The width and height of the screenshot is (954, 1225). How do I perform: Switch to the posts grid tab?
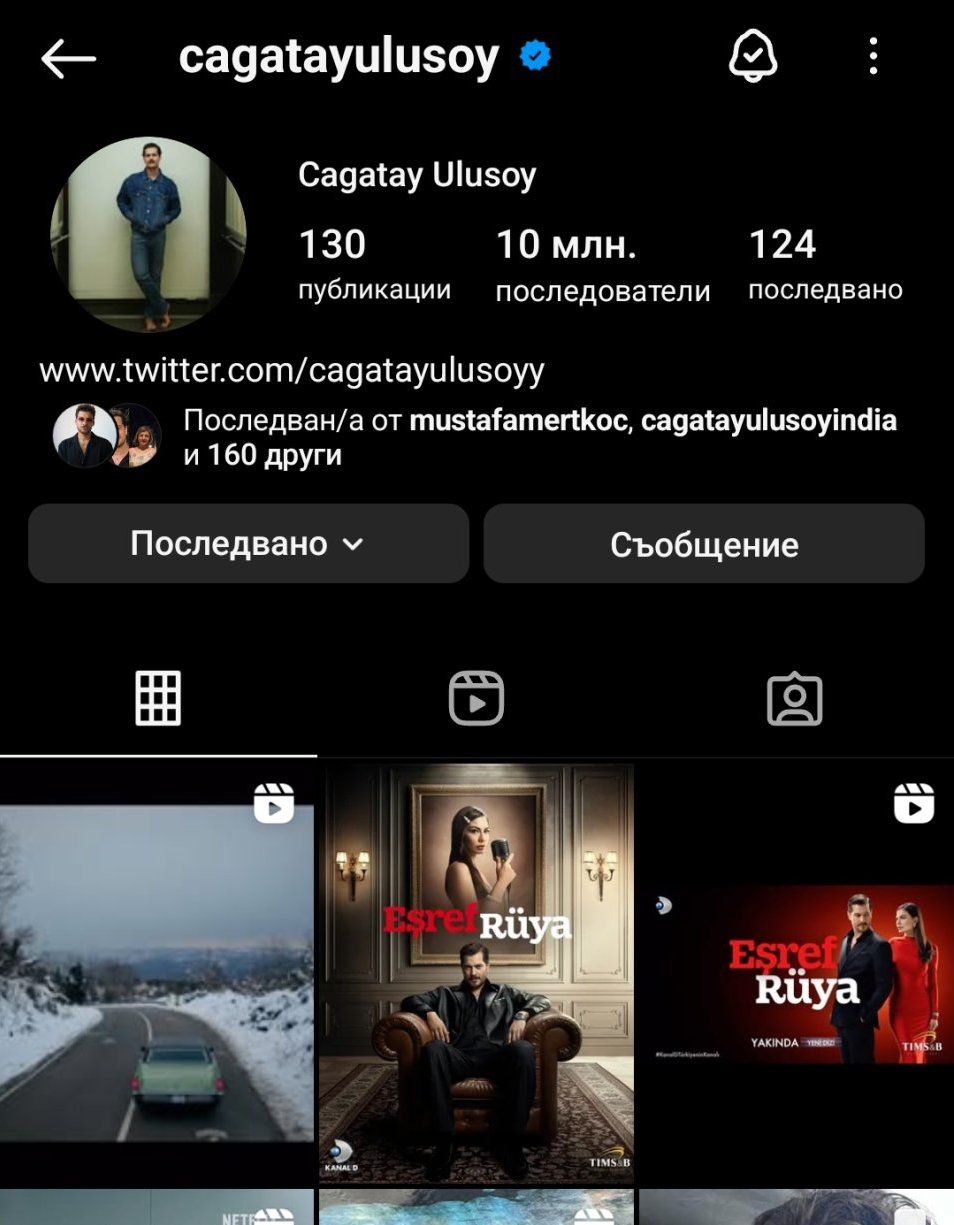[x=158, y=698]
